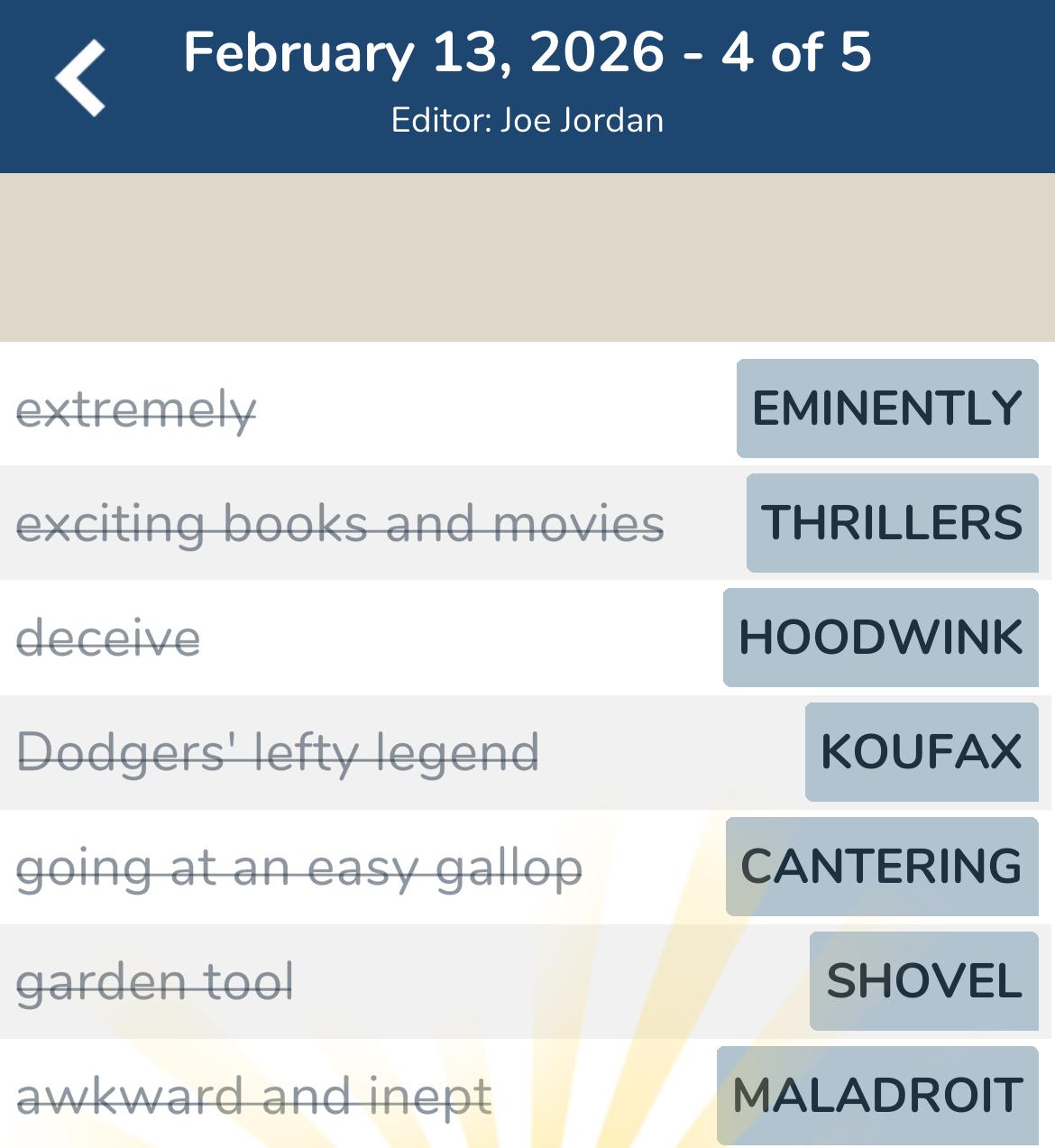Click the blue header banner
This screenshot has width=1055, height=1148.
527,86
